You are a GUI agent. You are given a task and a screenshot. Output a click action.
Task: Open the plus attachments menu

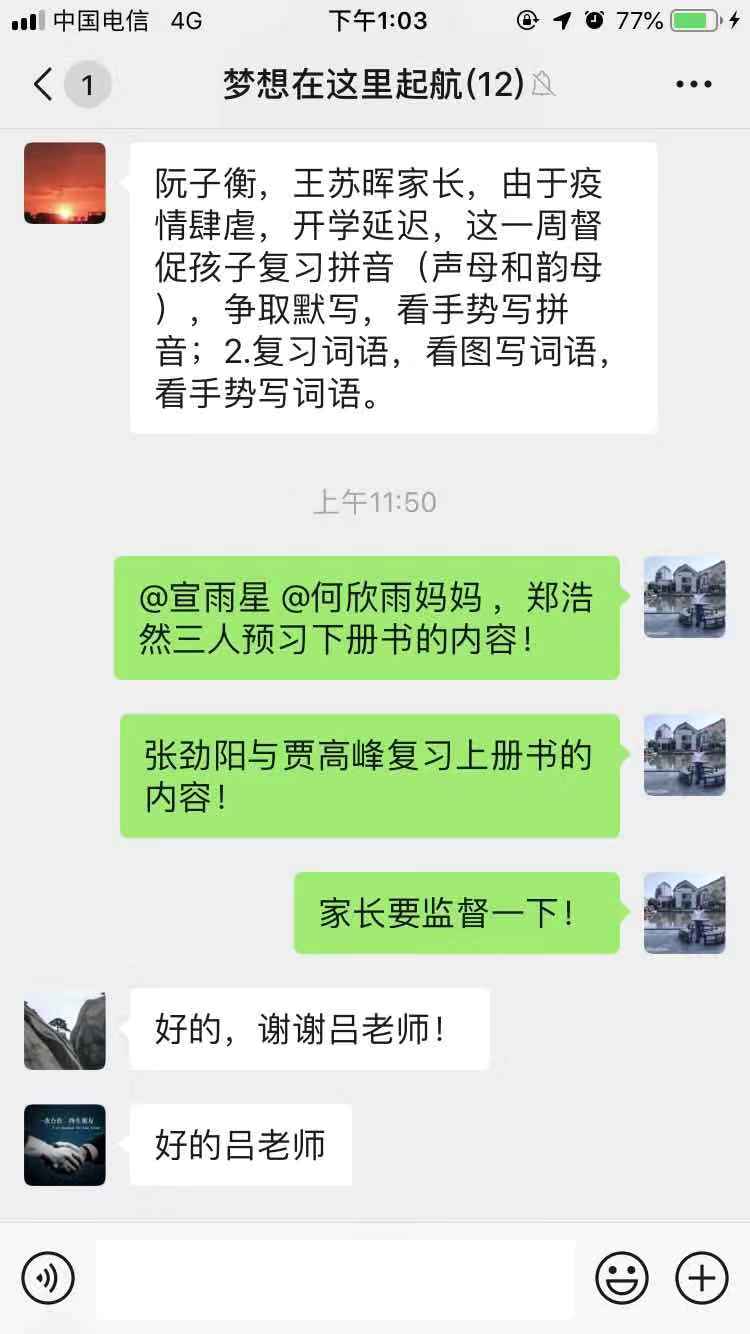[x=702, y=1277]
